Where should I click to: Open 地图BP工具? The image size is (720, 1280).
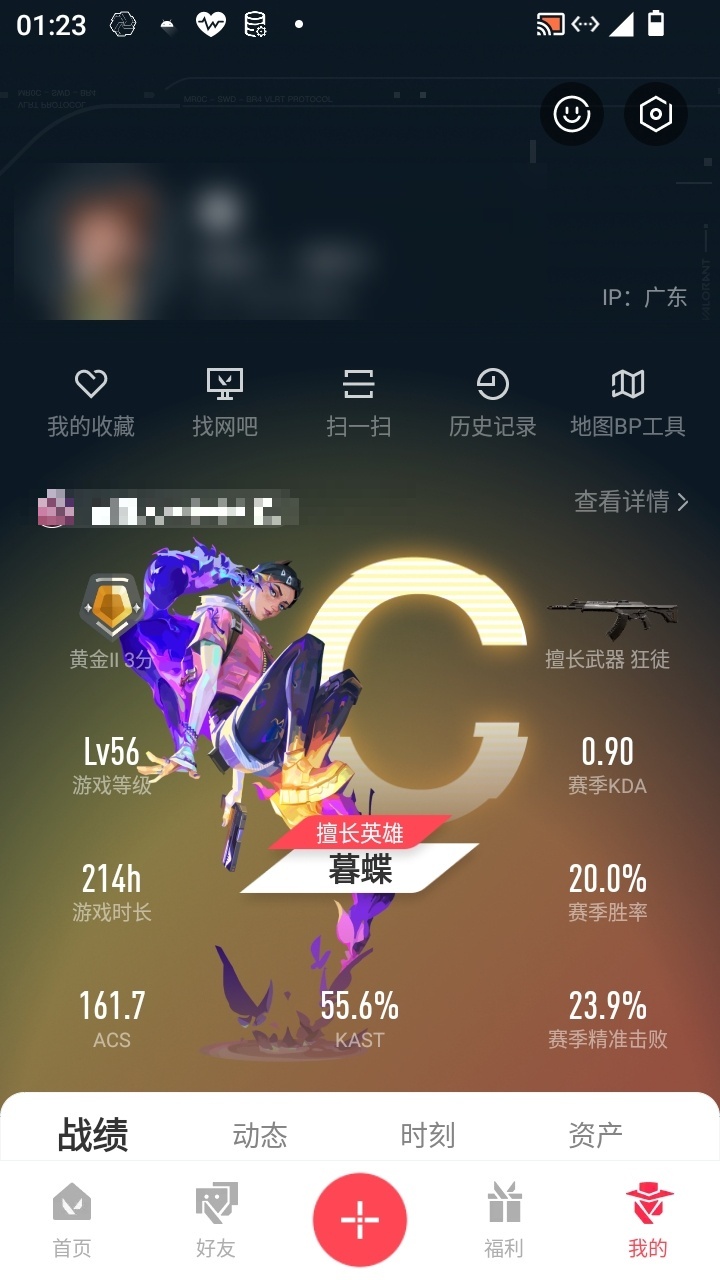(628, 403)
